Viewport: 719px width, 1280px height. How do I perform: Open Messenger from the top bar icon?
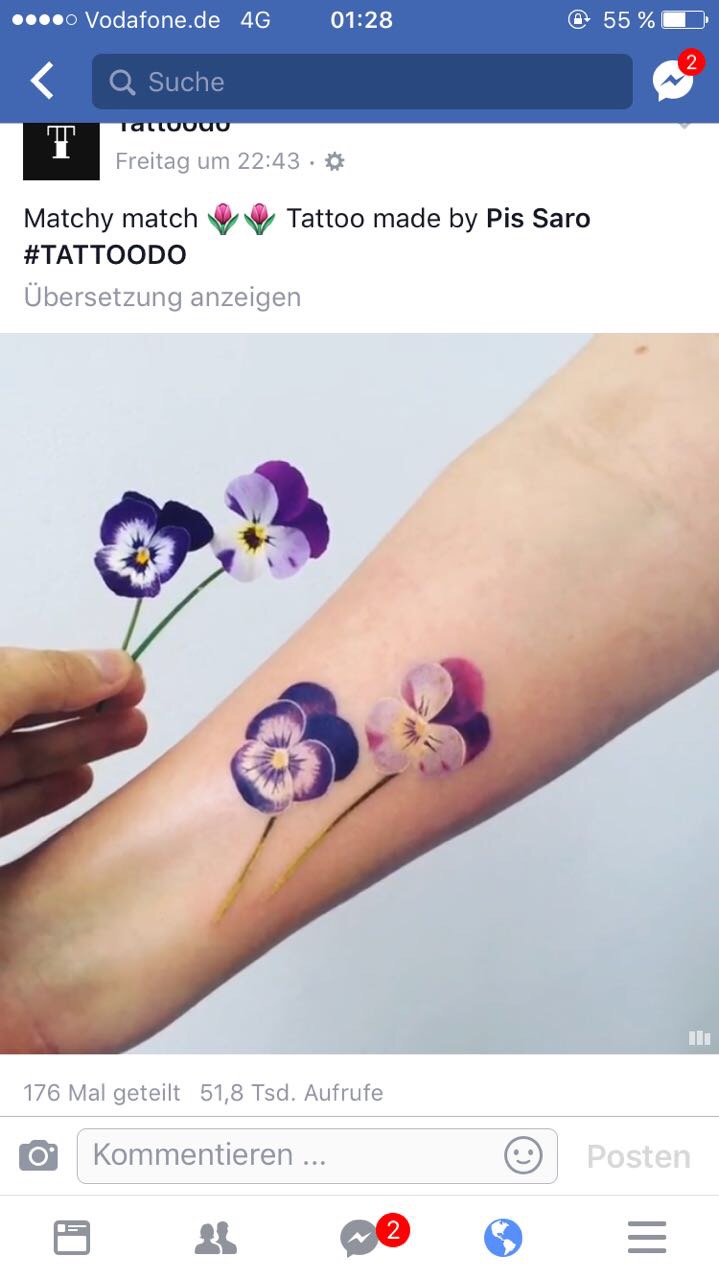(674, 81)
